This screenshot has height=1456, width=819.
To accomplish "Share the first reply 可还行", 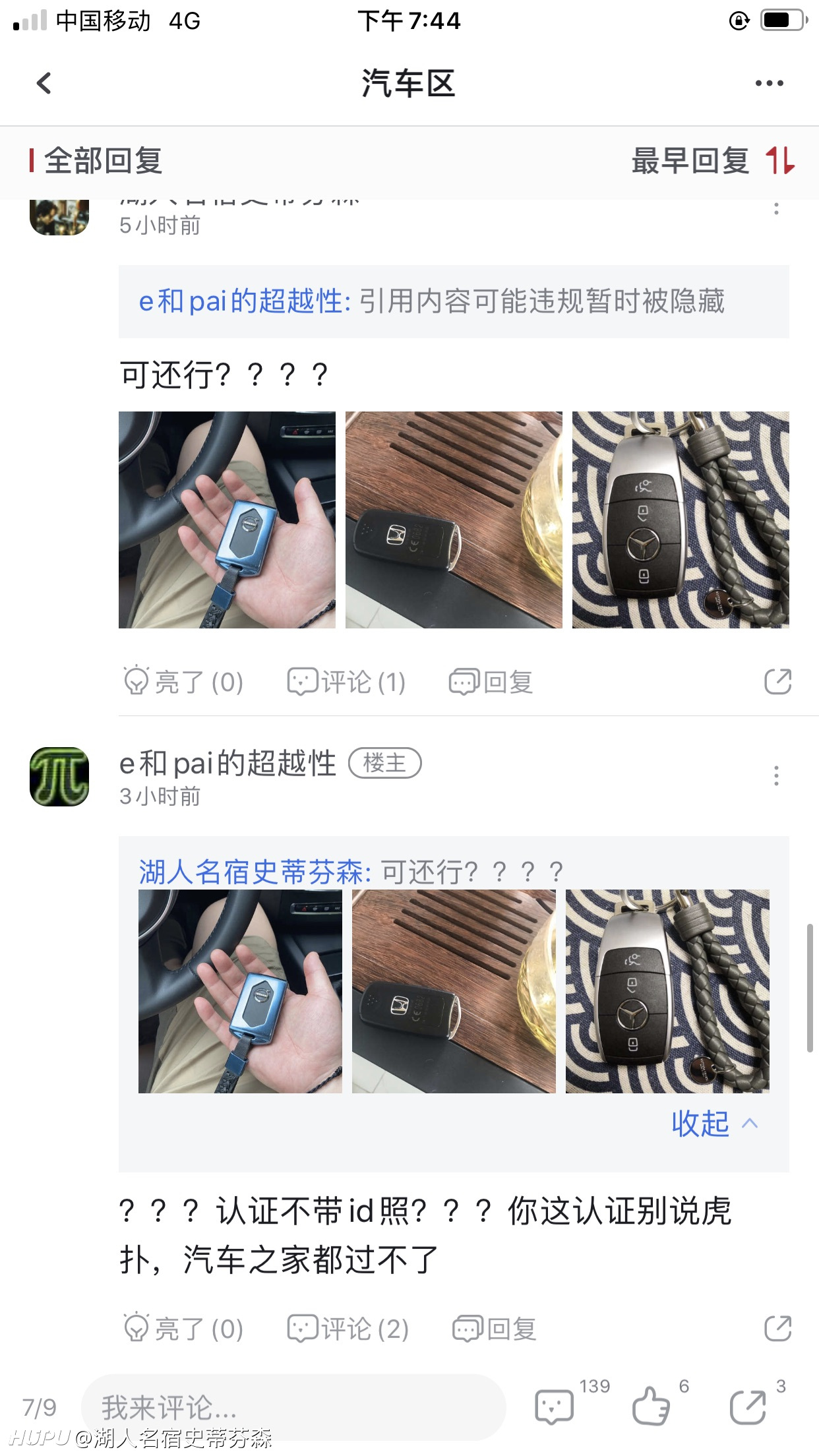I will [x=777, y=681].
